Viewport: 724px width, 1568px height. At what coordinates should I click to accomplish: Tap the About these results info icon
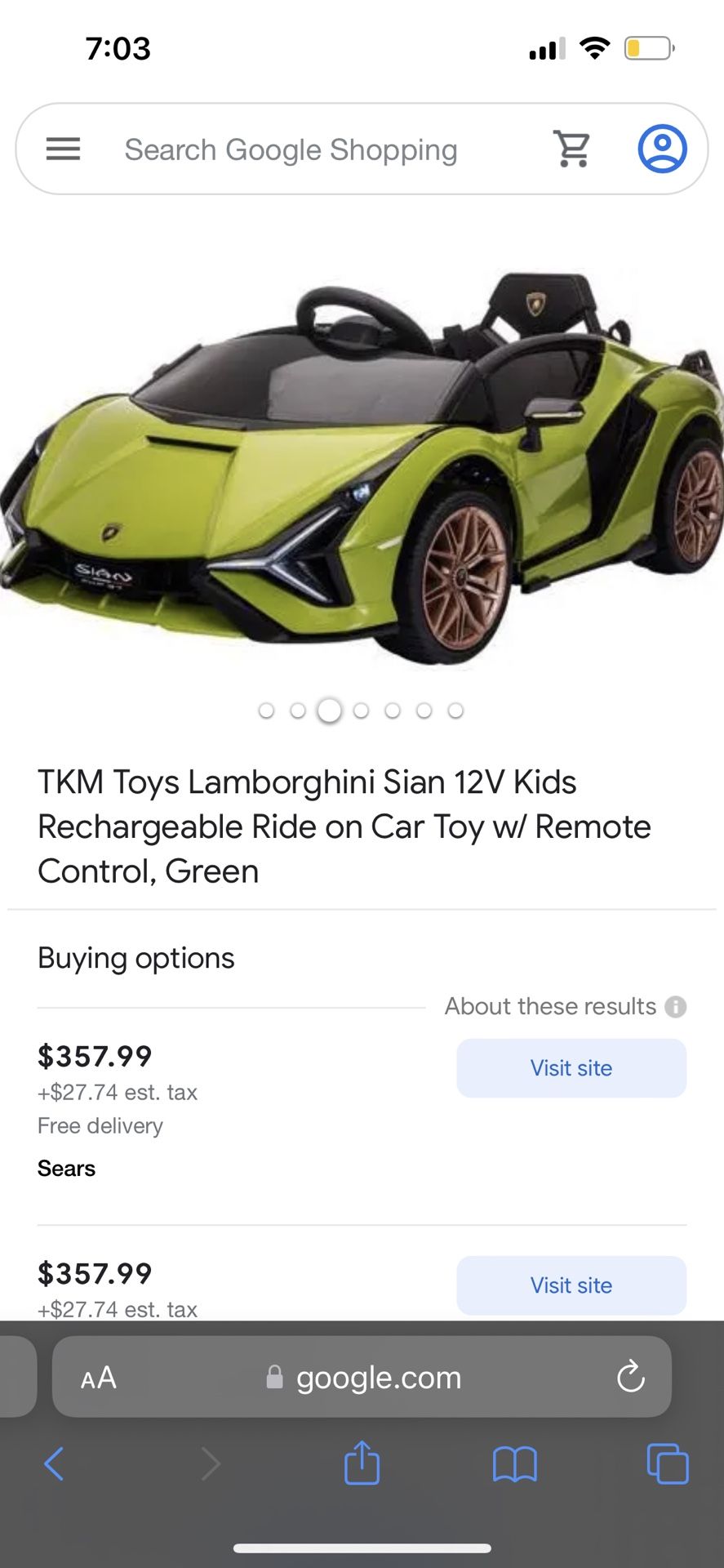coord(675,1006)
